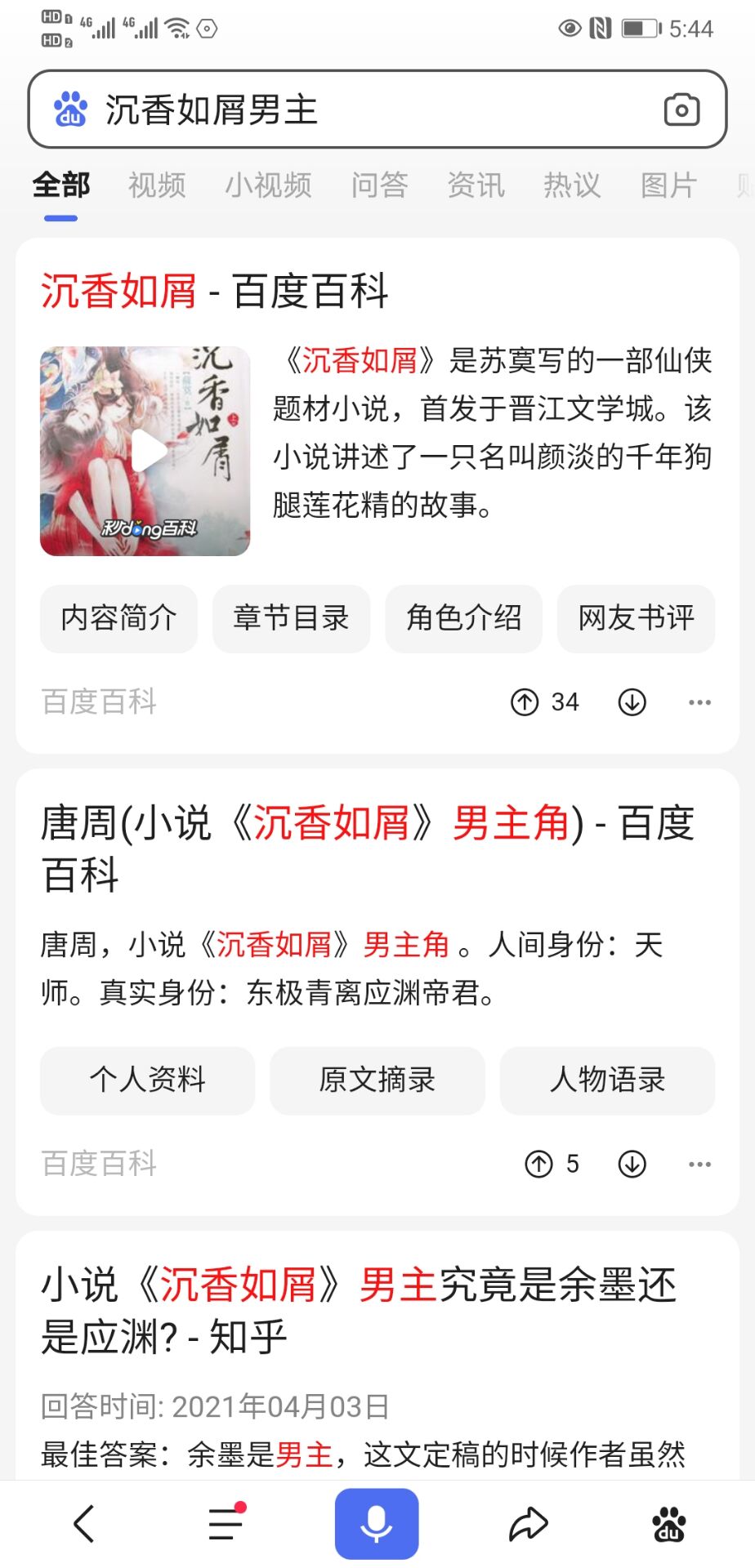
Task: Select the 网友书评 chip
Action: coord(636,618)
